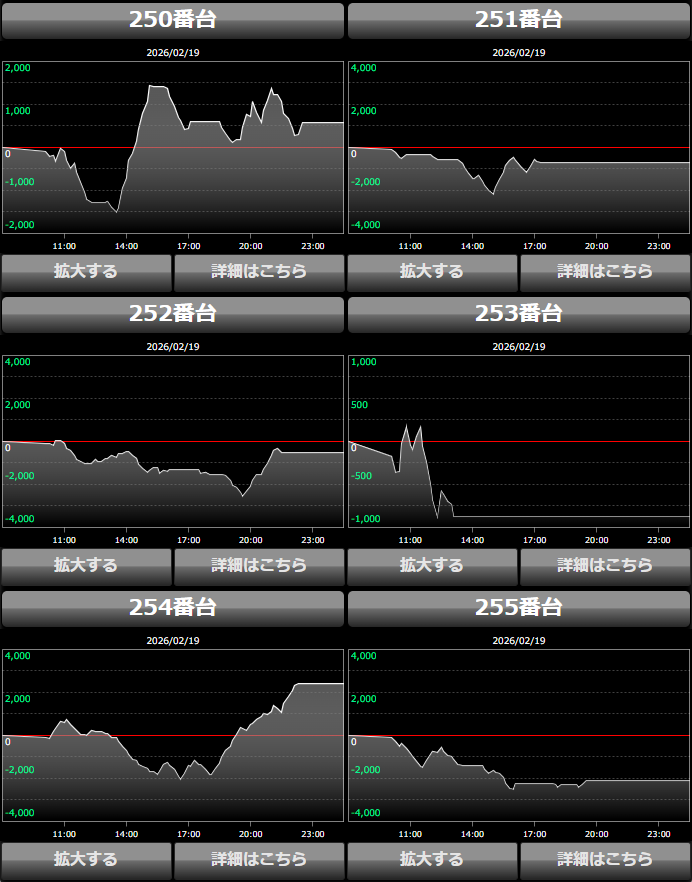
Task: Choose the 253番台 title bar
Action: click(519, 314)
